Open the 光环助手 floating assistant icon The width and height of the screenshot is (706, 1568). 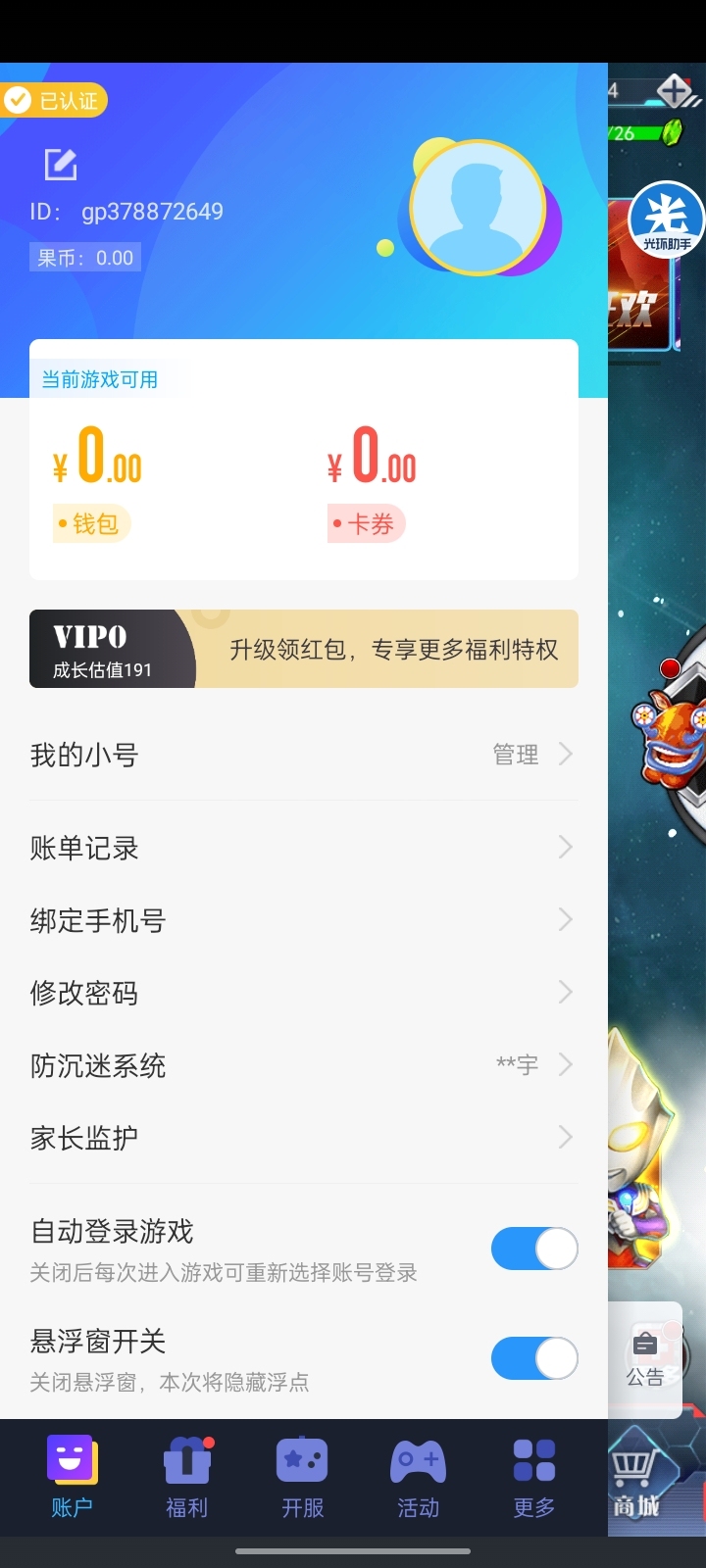667,219
